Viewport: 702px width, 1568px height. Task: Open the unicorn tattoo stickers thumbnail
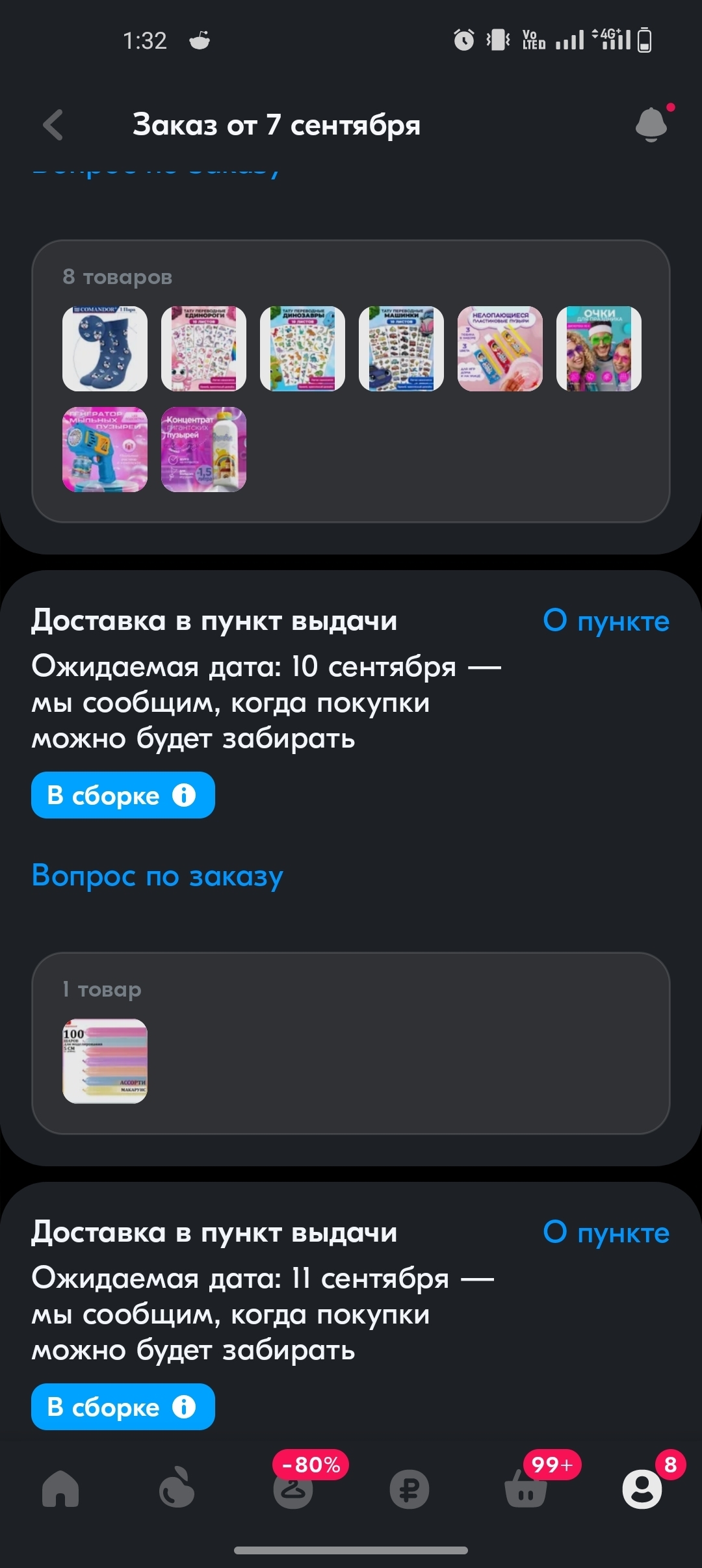pos(203,348)
